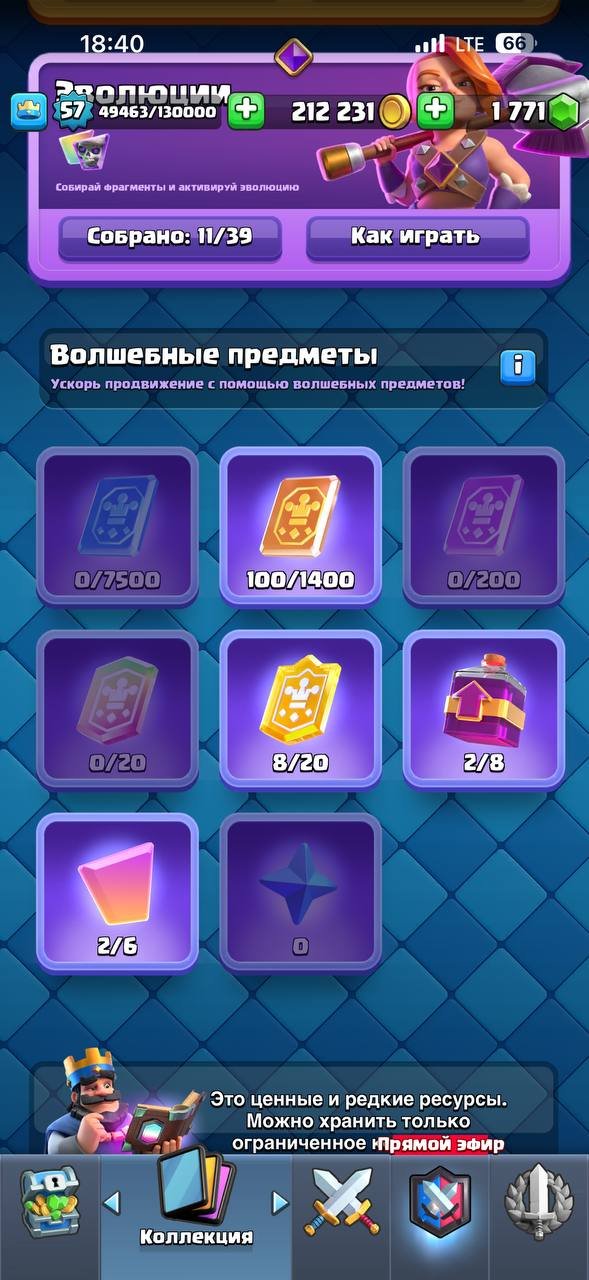
Task: Select the blue book showing 0/7500
Action: coord(117,527)
